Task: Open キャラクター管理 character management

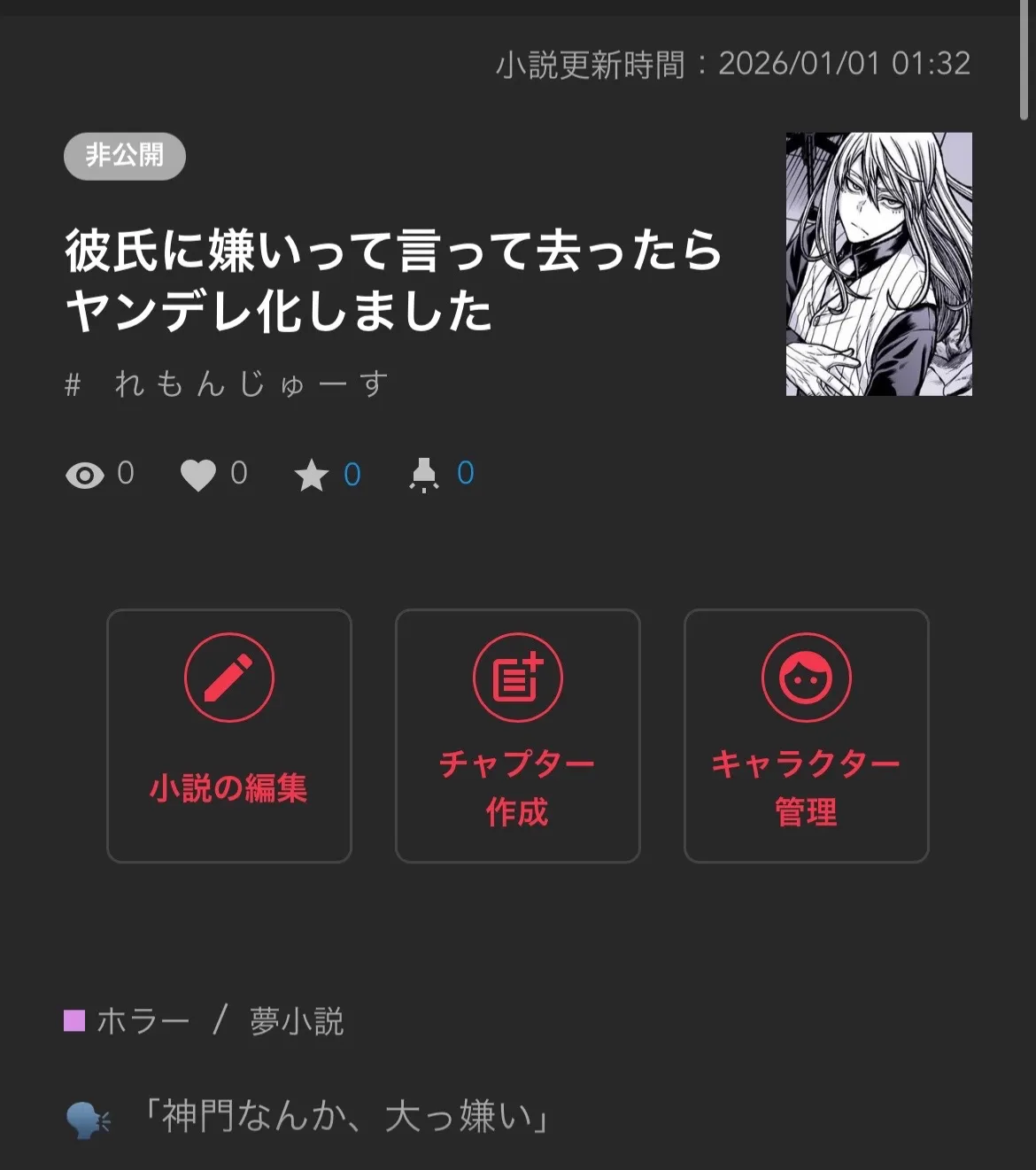Action: click(x=806, y=735)
